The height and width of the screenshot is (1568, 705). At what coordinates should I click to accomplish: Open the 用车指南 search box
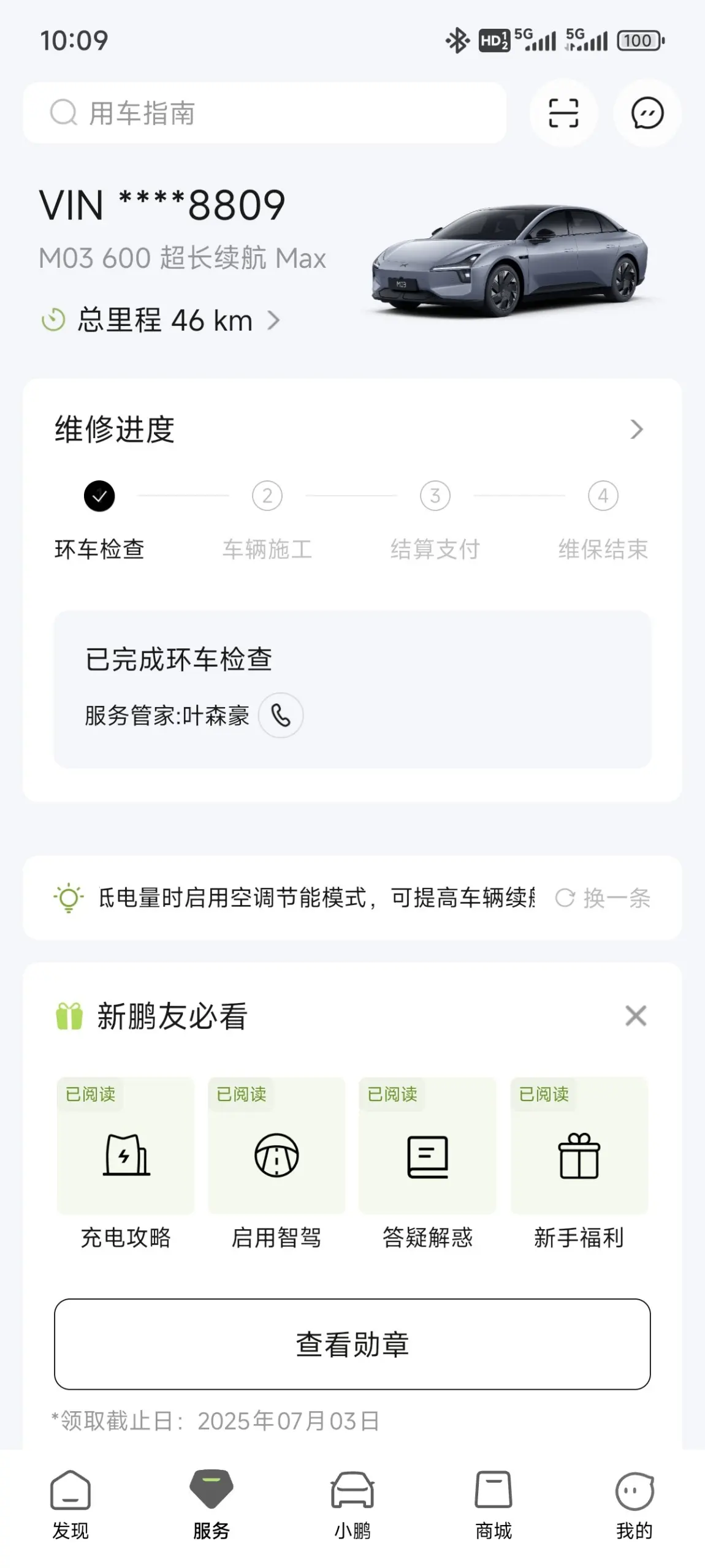pyautogui.click(x=264, y=113)
